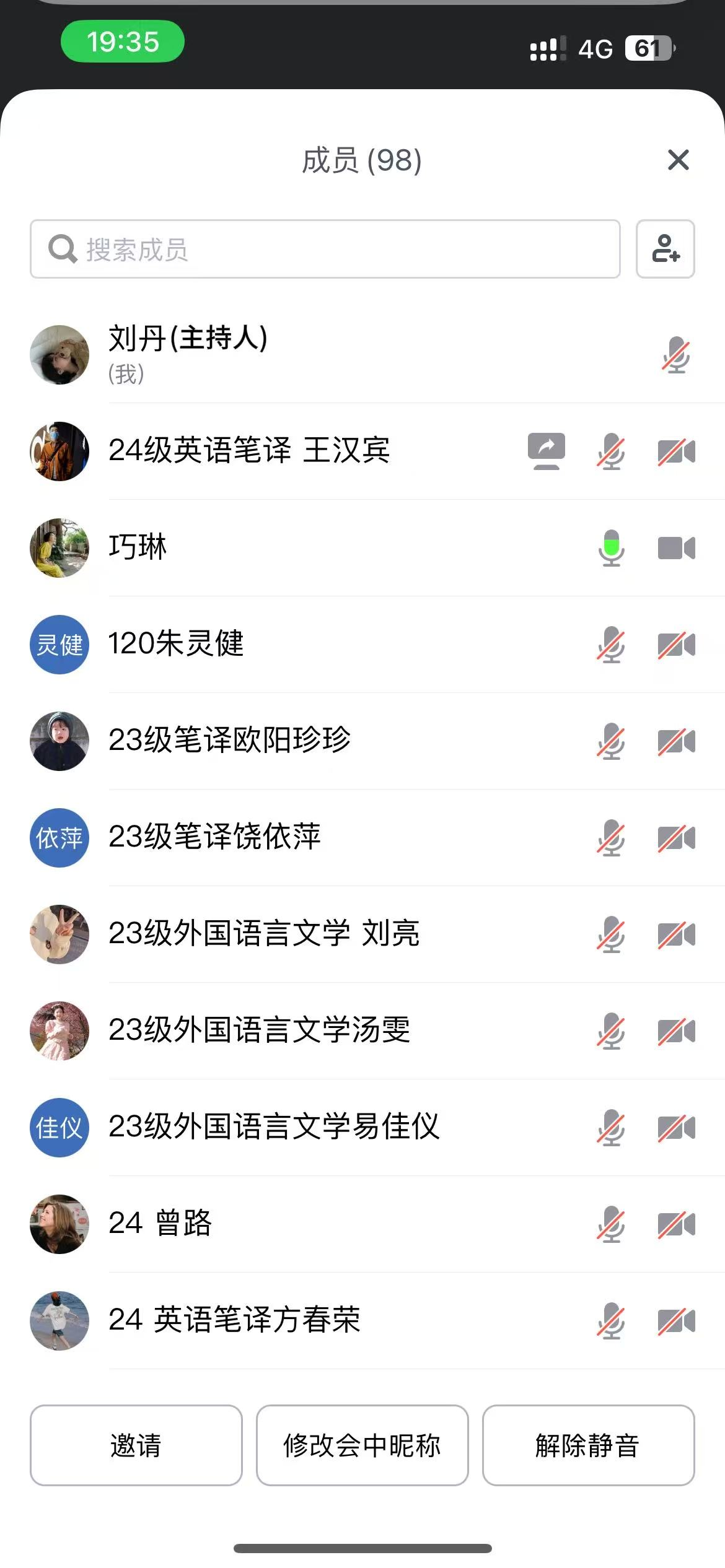Tap 23级外国语言文学 刘亮's microphone icon
Screen dimensions: 725x1568
pos(611,934)
